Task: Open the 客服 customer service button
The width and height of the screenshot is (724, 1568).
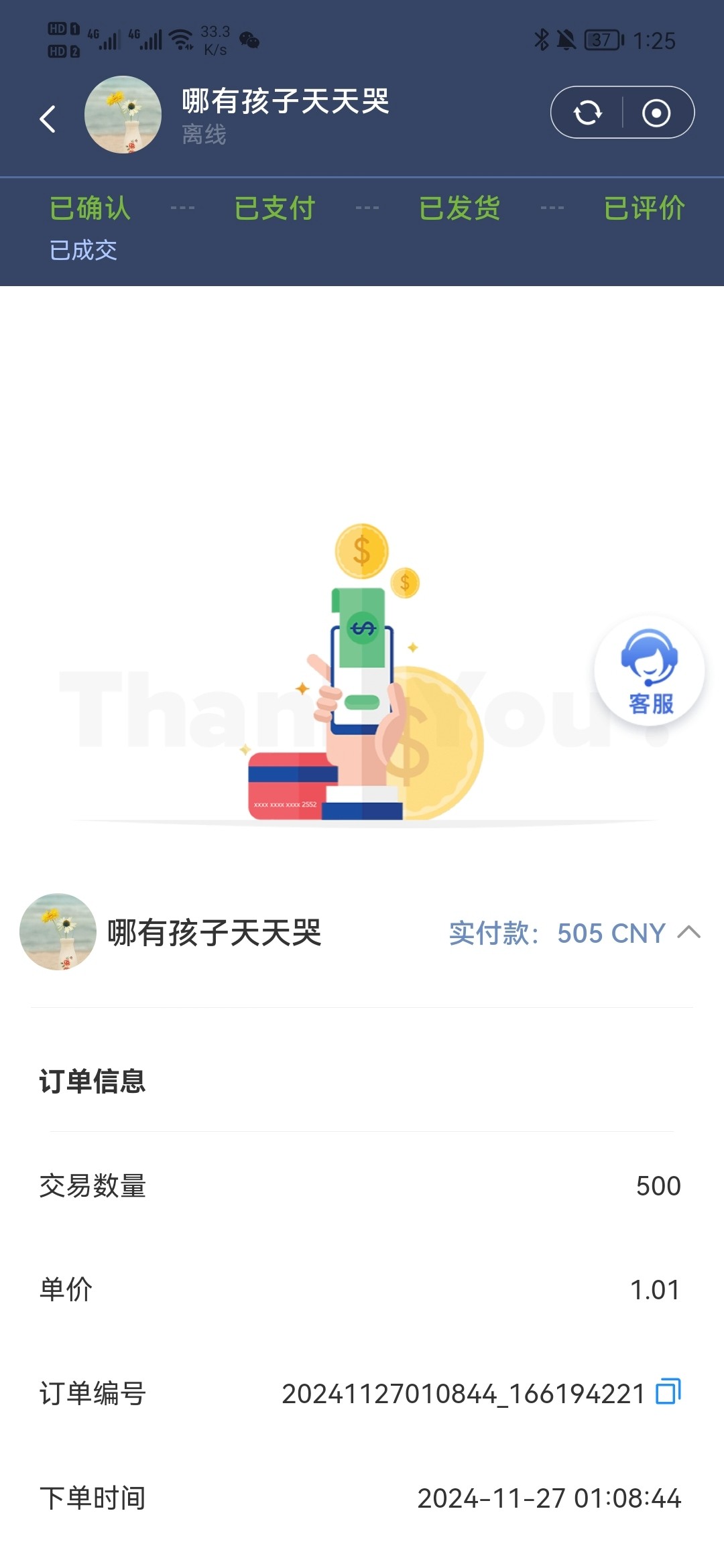Action: pyautogui.click(x=650, y=671)
